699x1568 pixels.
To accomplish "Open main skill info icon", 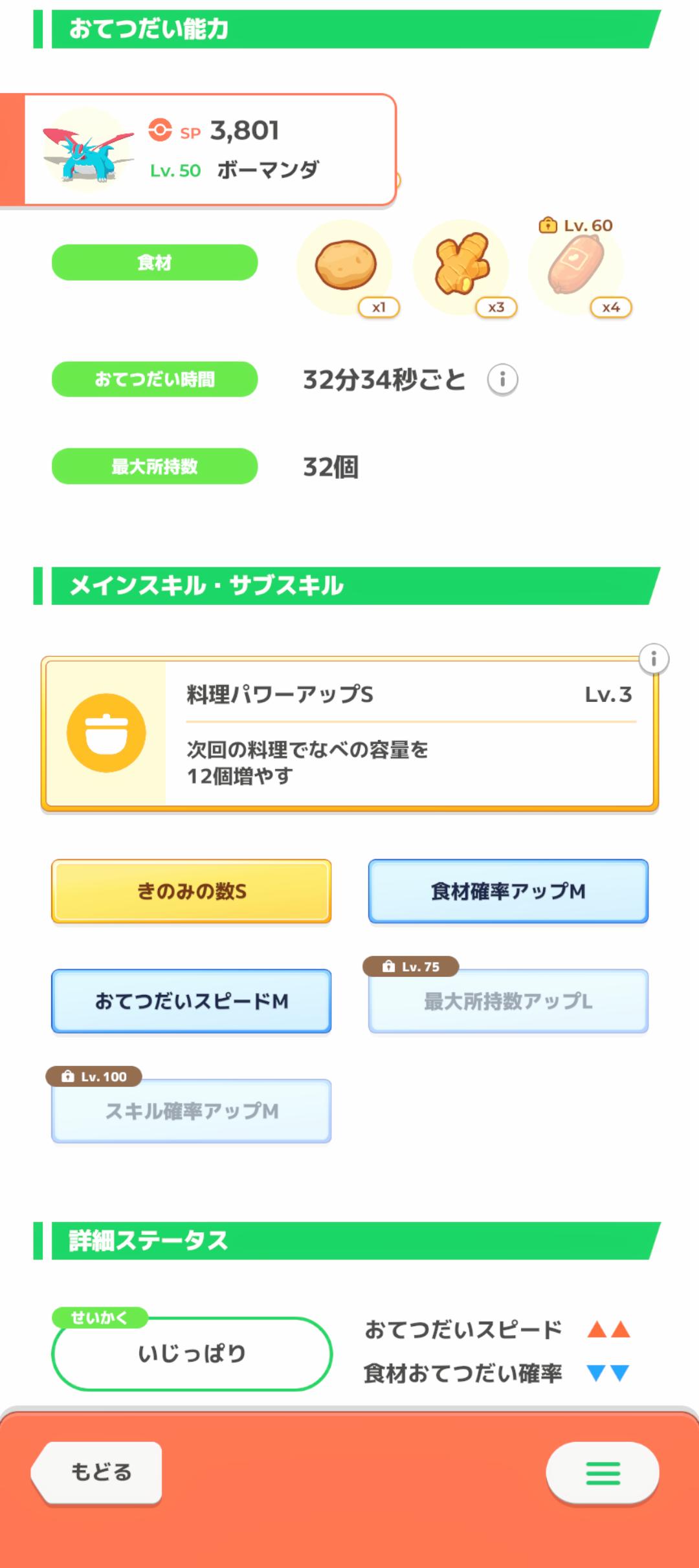I will click(653, 659).
